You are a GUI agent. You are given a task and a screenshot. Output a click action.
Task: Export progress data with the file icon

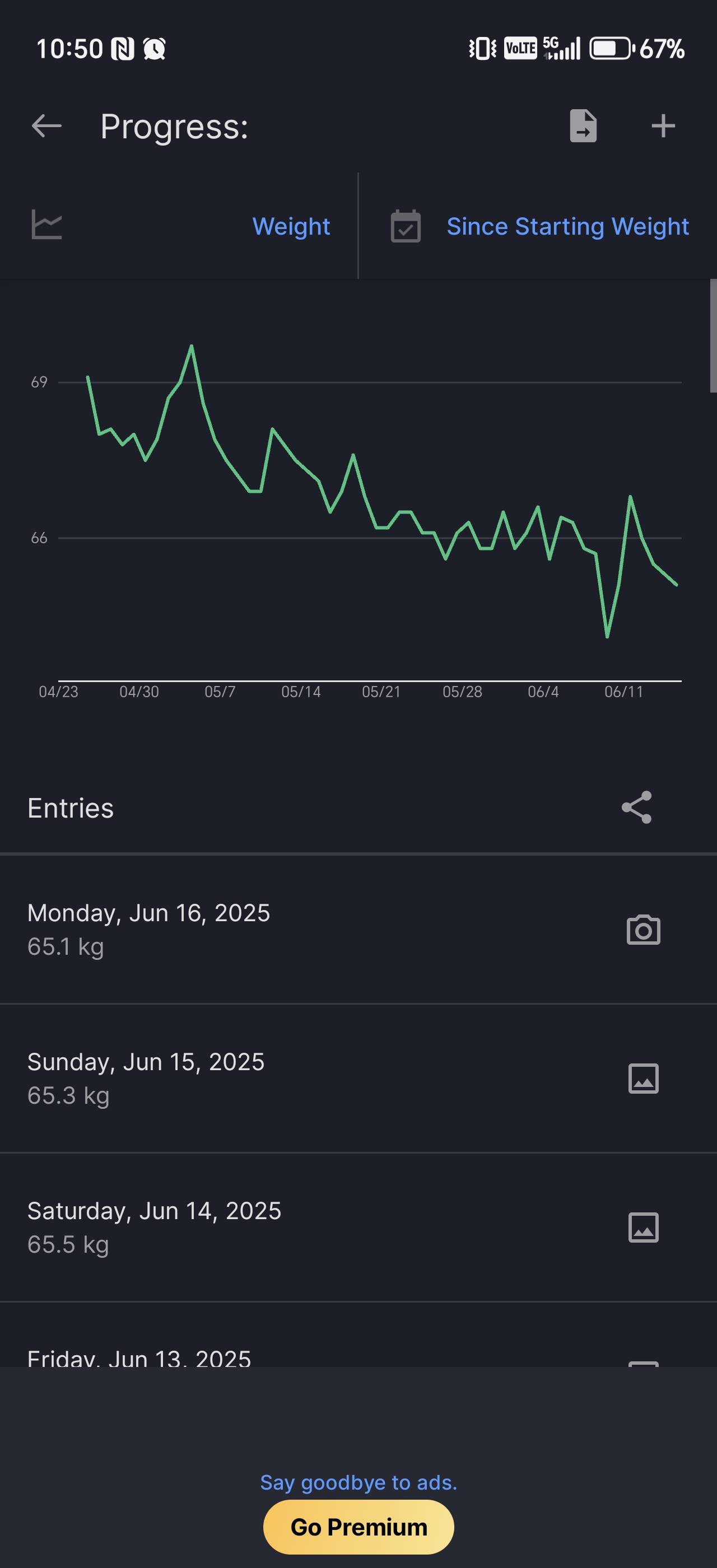[583, 127]
